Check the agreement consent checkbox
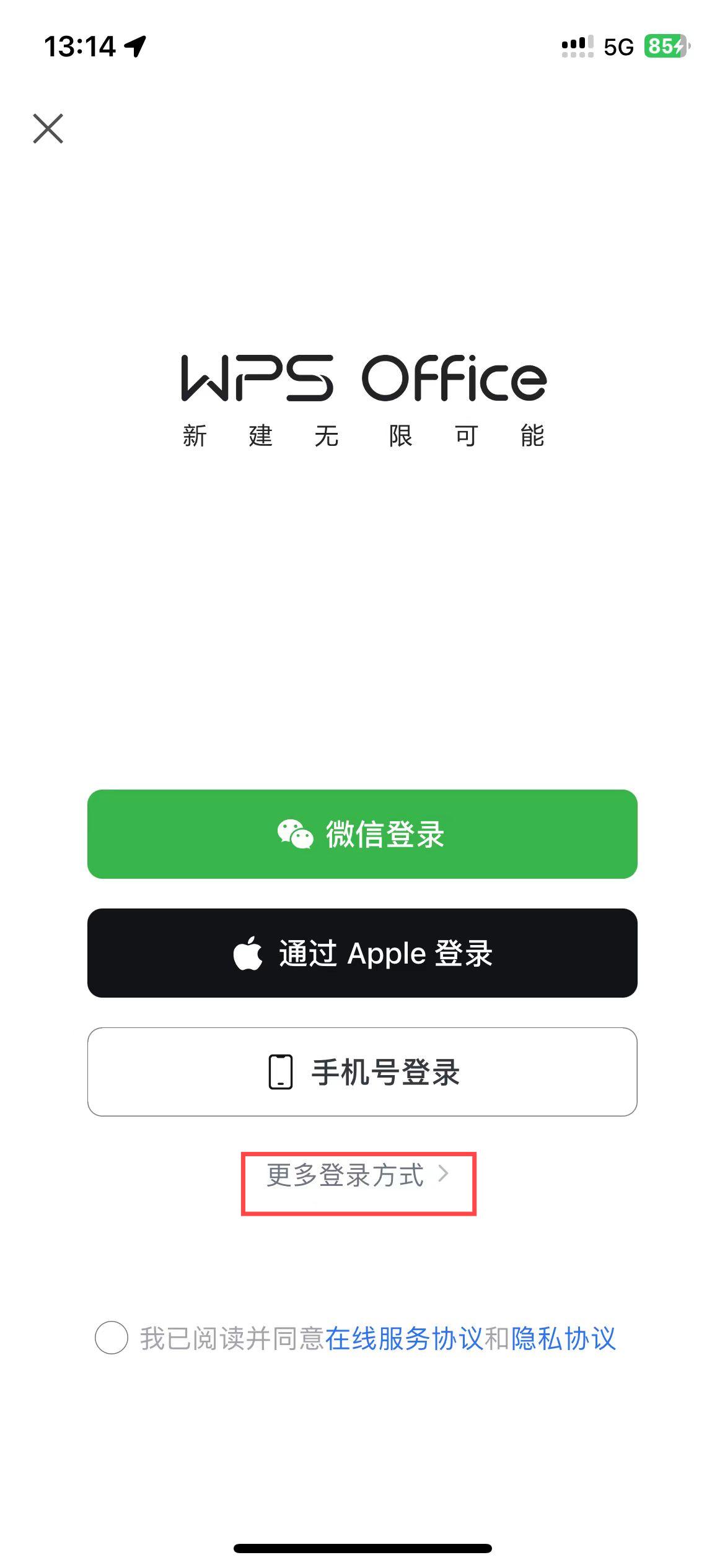 click(112, 1338)
